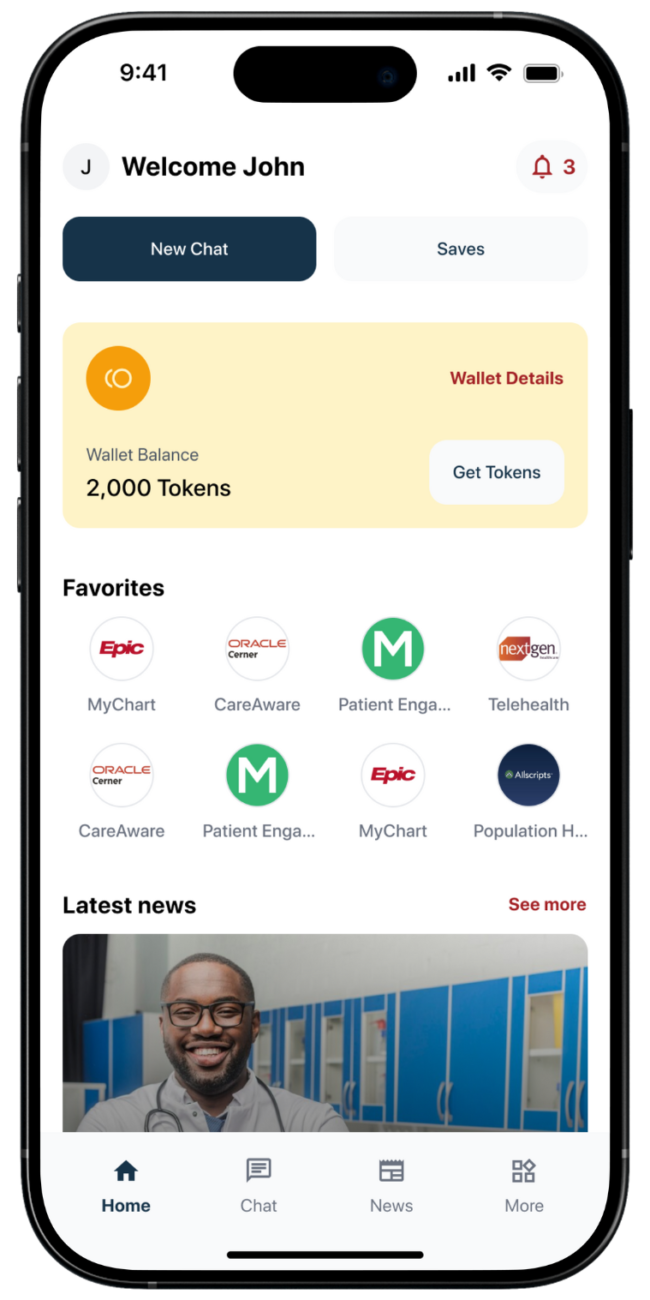Screen dimensions: 650x1300
Task: Open the Saves section
Action: [460, 249]
